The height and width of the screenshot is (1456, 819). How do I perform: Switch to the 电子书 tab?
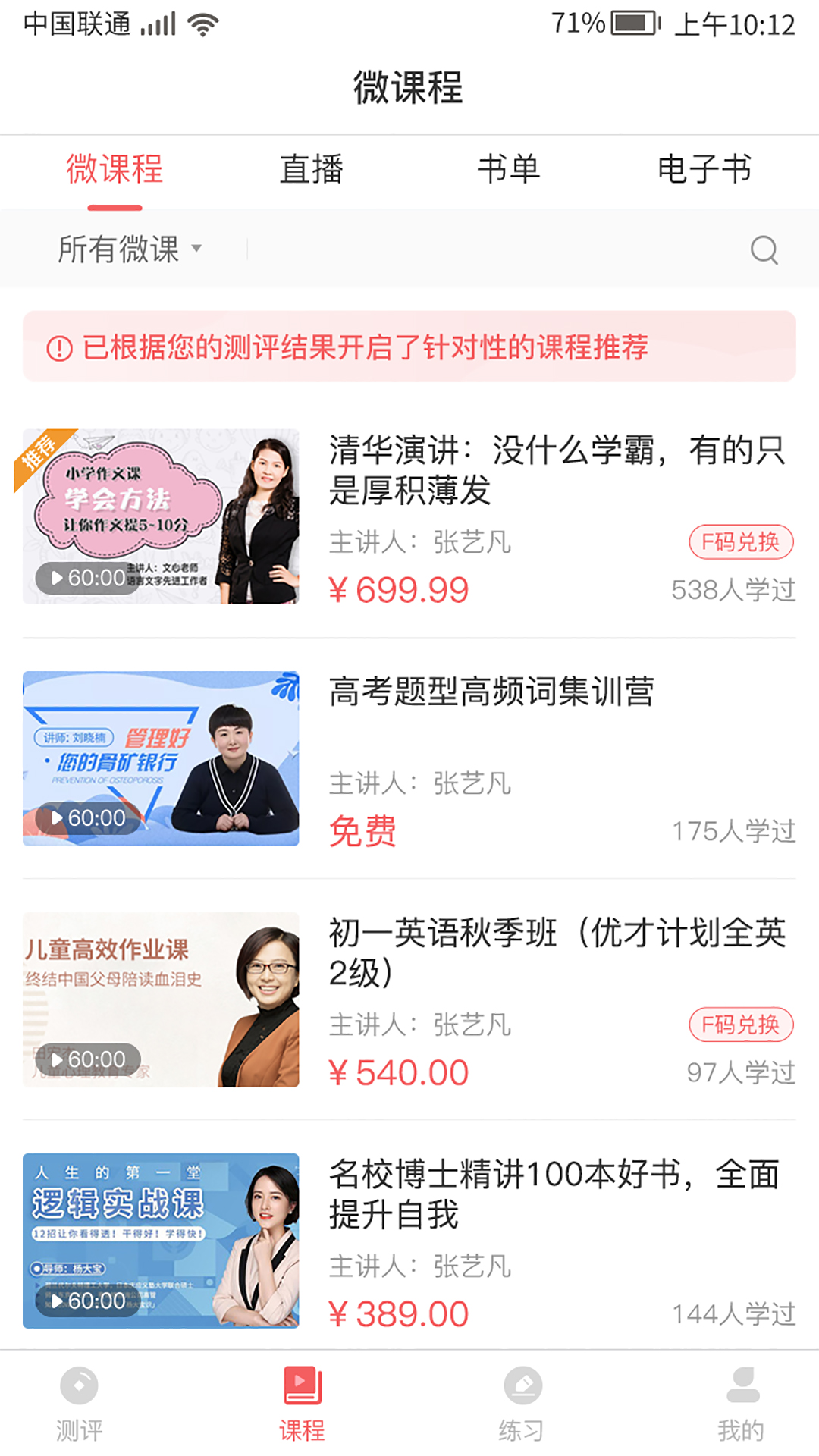[x=704, y=169]
